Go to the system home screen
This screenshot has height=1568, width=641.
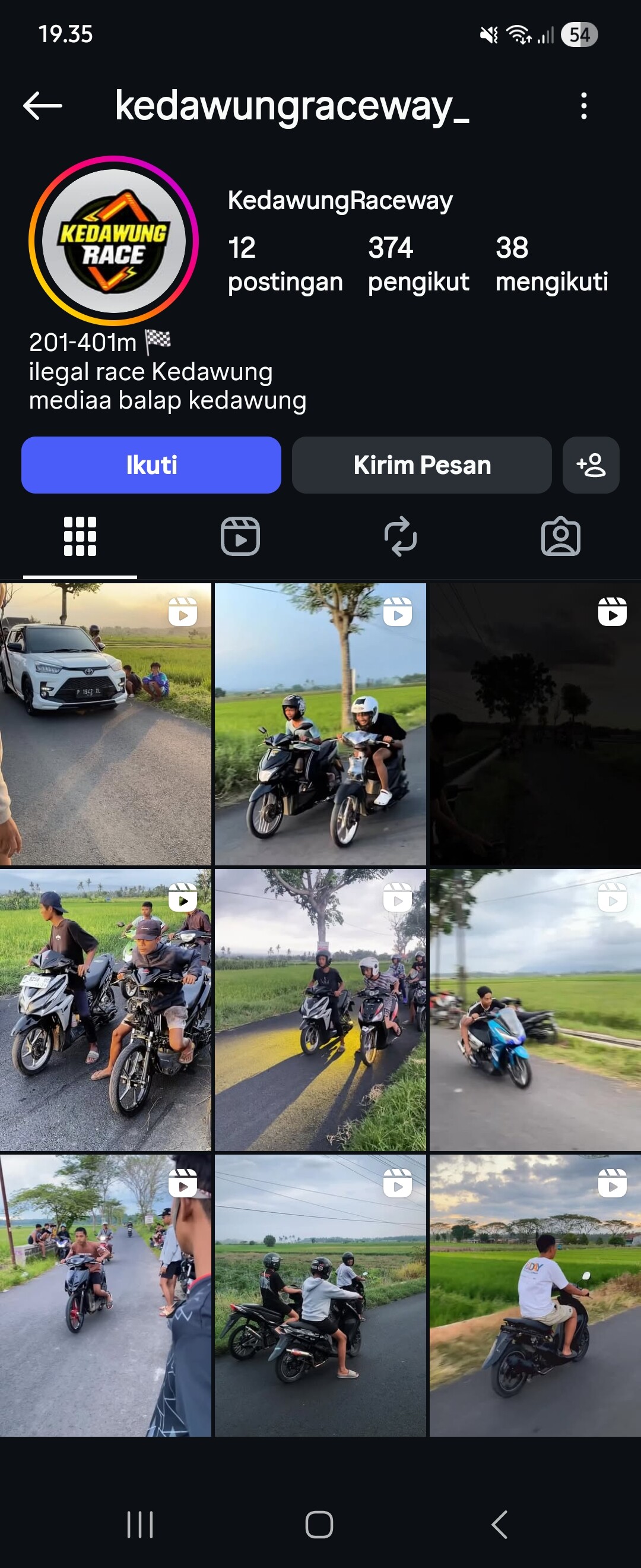tap(319, 1525)
